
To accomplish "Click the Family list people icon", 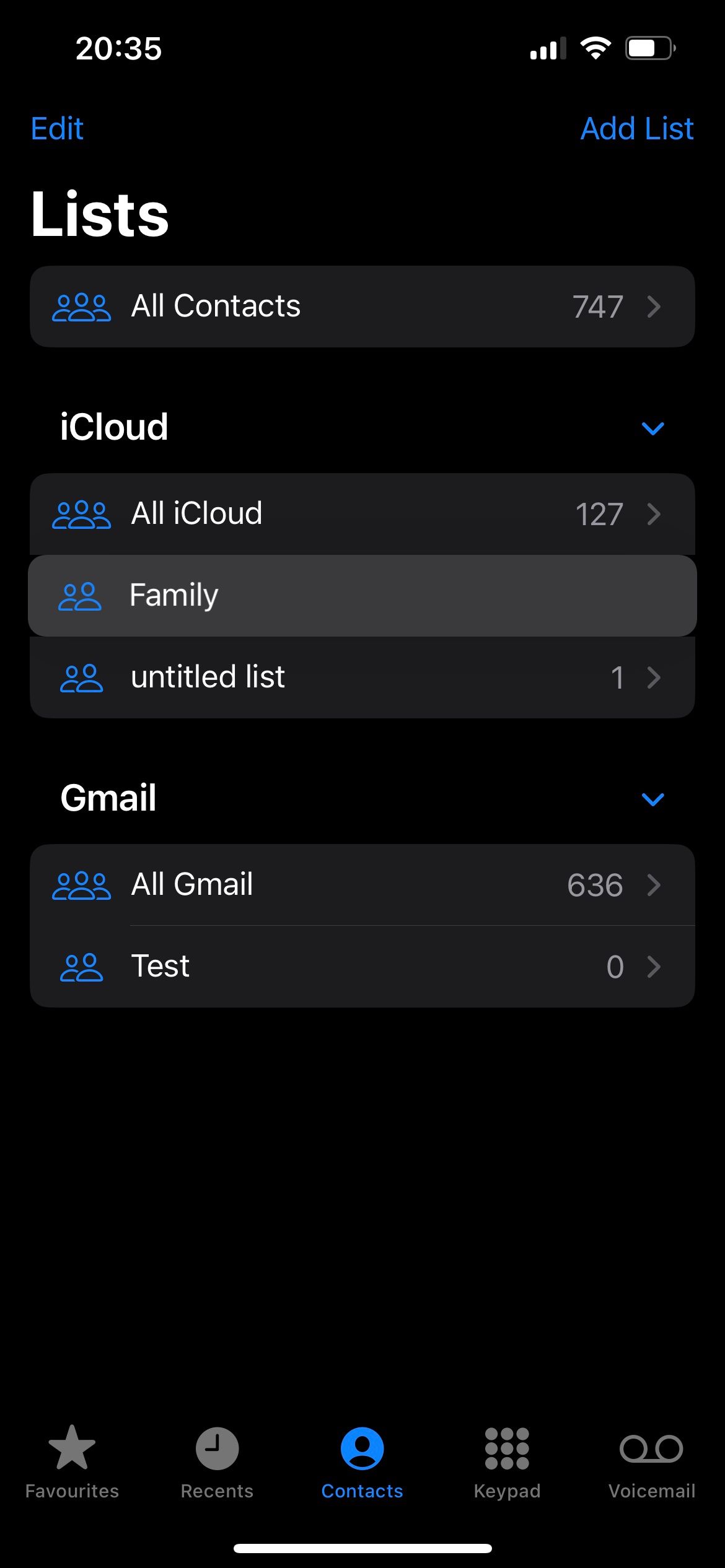I will point(81,595).
